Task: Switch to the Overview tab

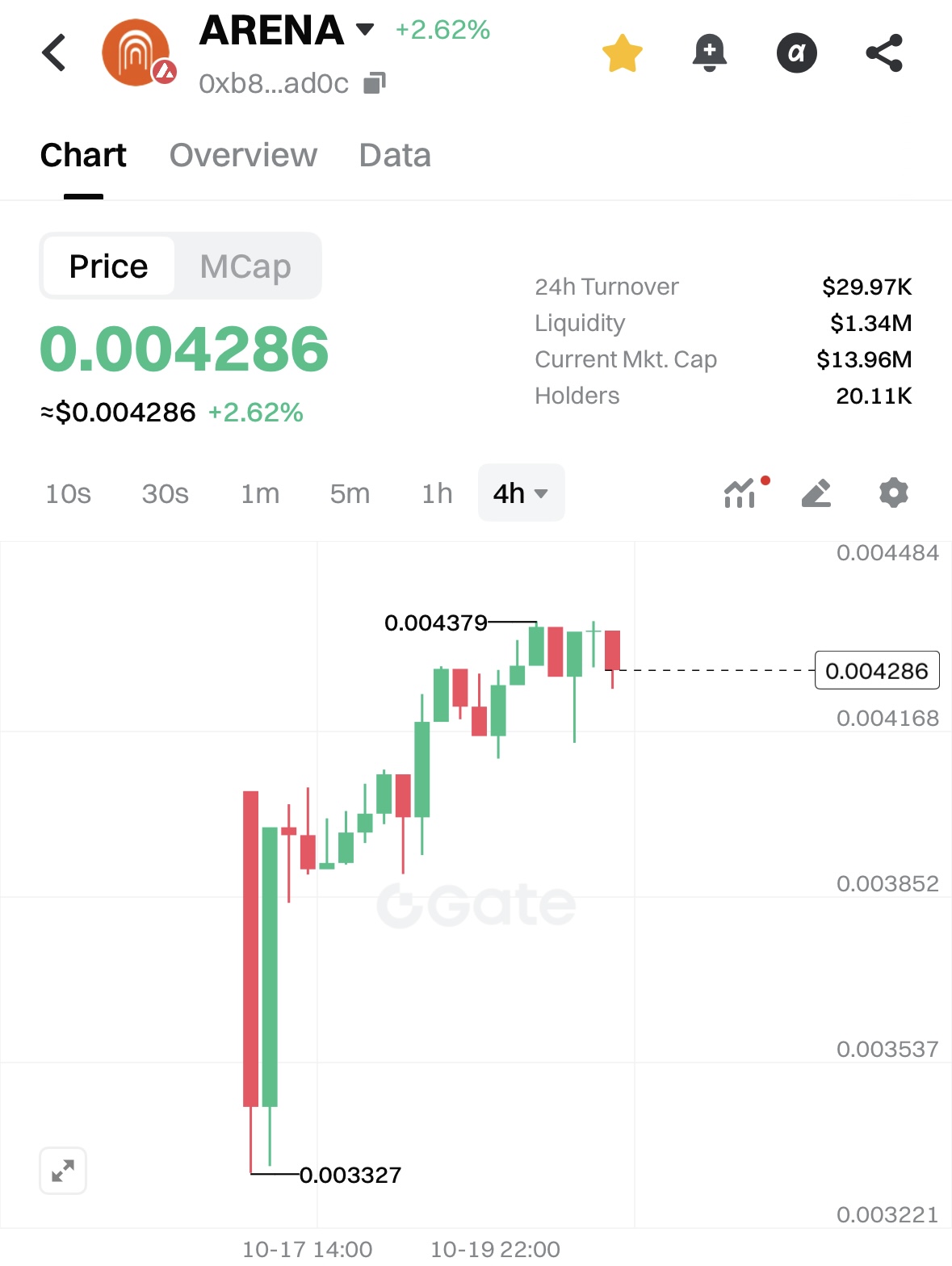Action: click(243, 155)
